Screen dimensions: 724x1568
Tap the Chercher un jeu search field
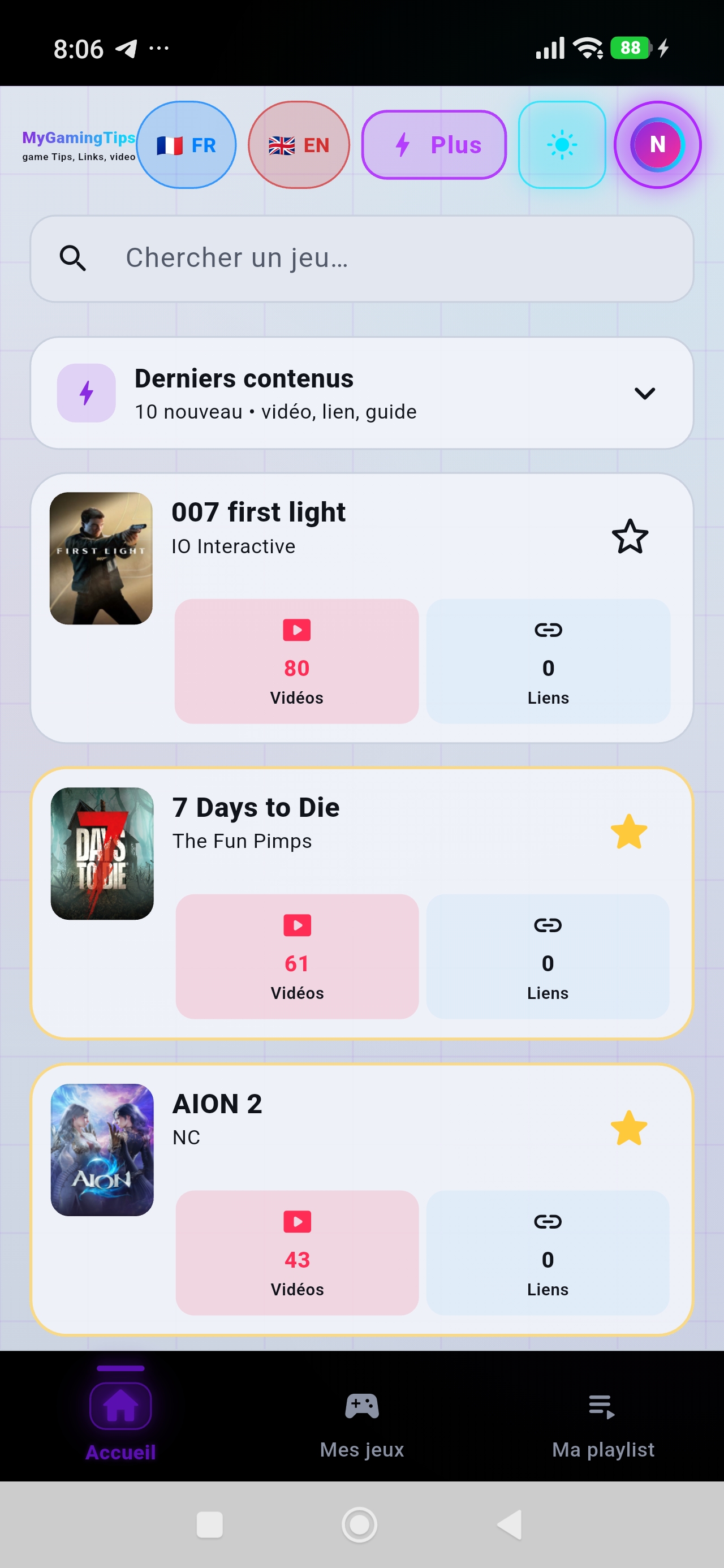point(361,259)
